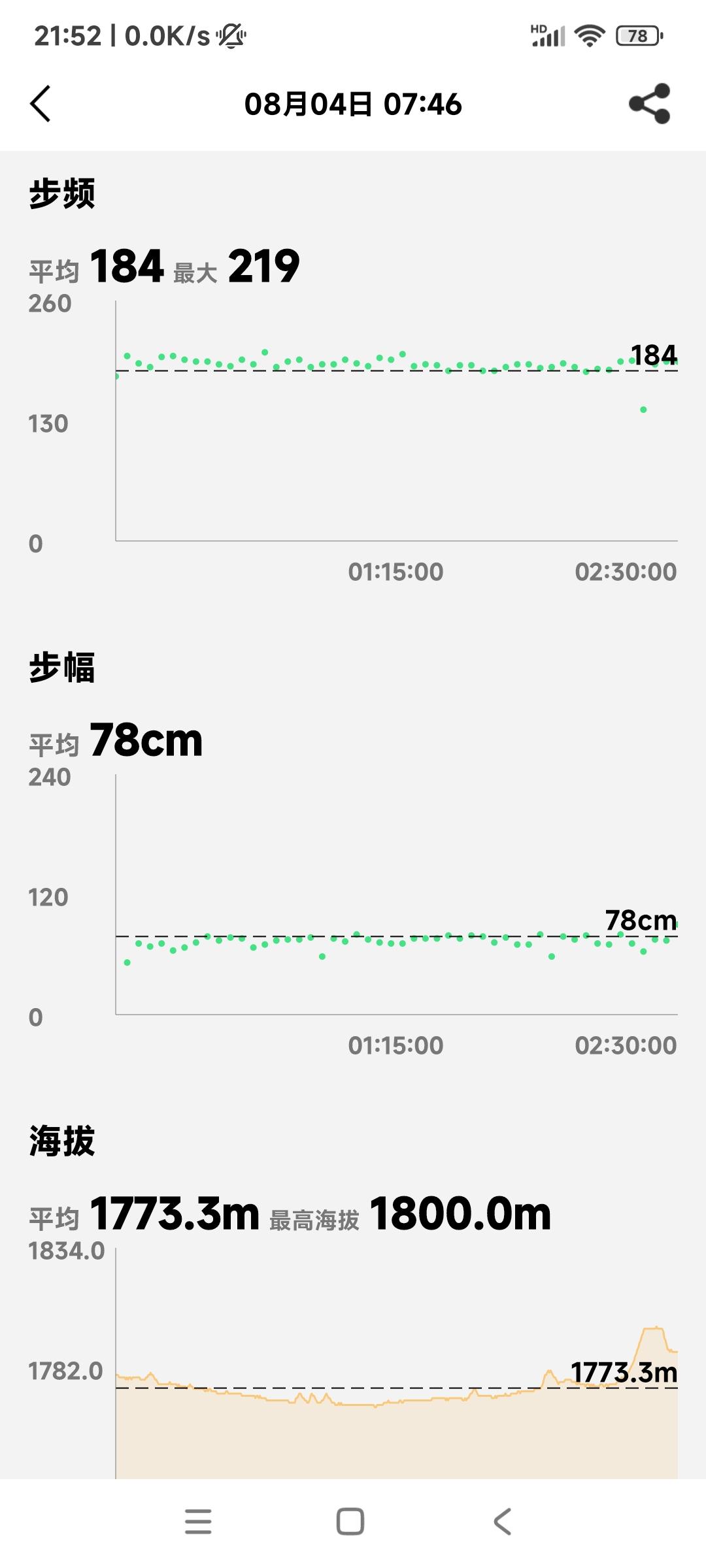This screenshot has width=706, height=1568.
Task: Tap the system back button
Action: (x=502, y=1522)
